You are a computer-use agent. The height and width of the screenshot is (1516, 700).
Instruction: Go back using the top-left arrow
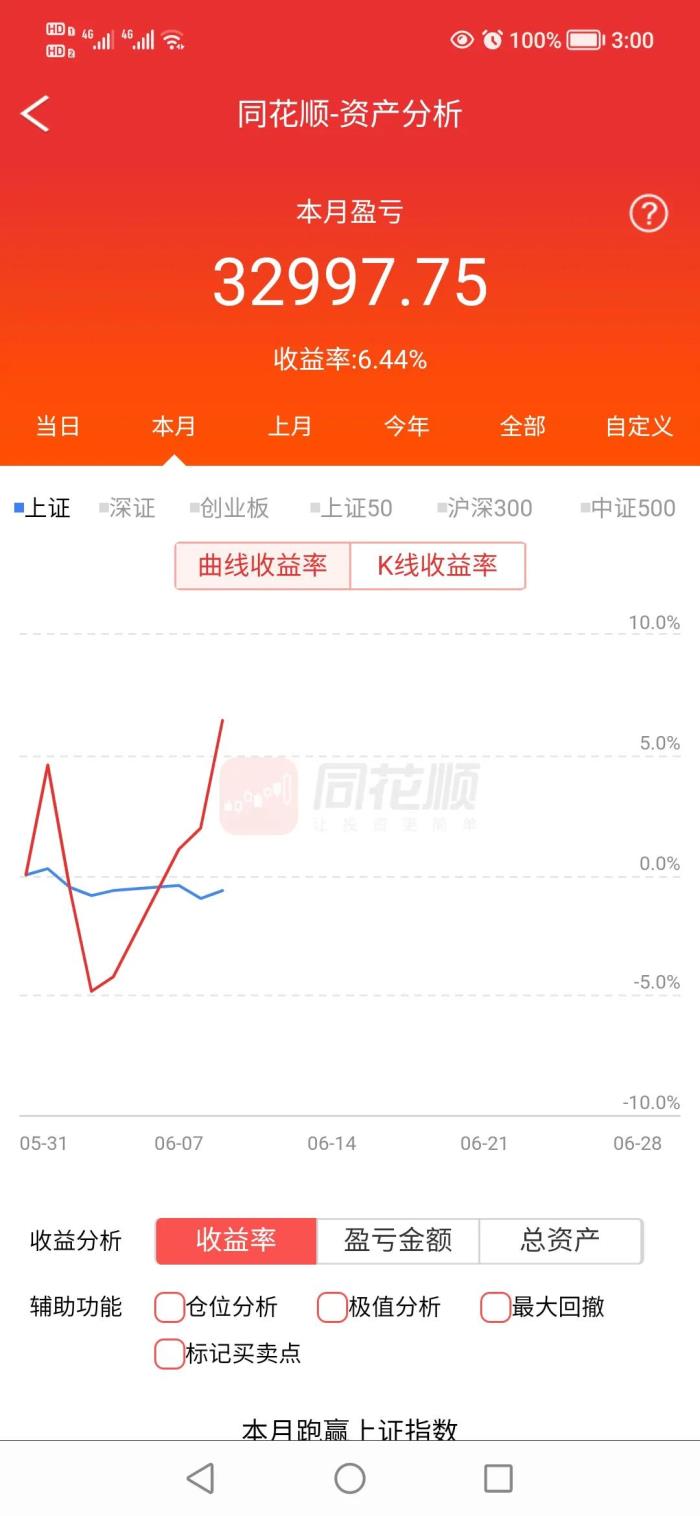(x=35, y=114)
